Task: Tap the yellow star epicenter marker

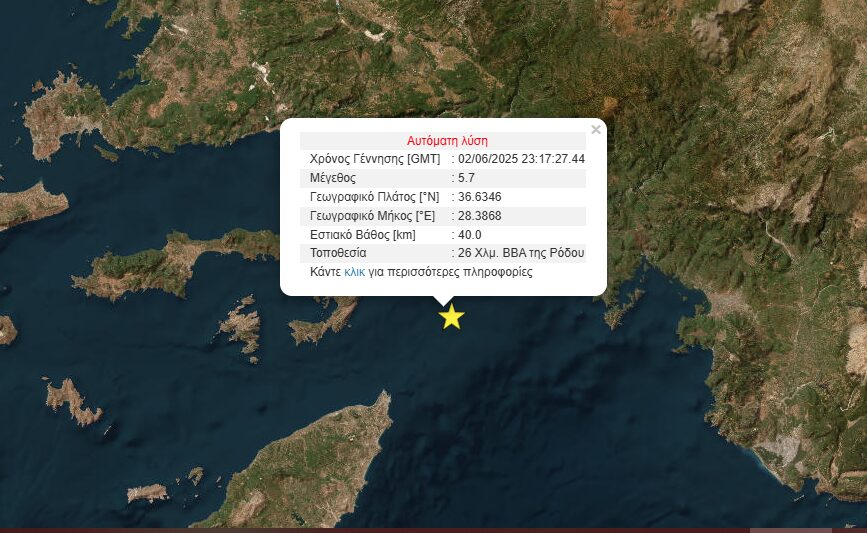Action: point(452,317)
